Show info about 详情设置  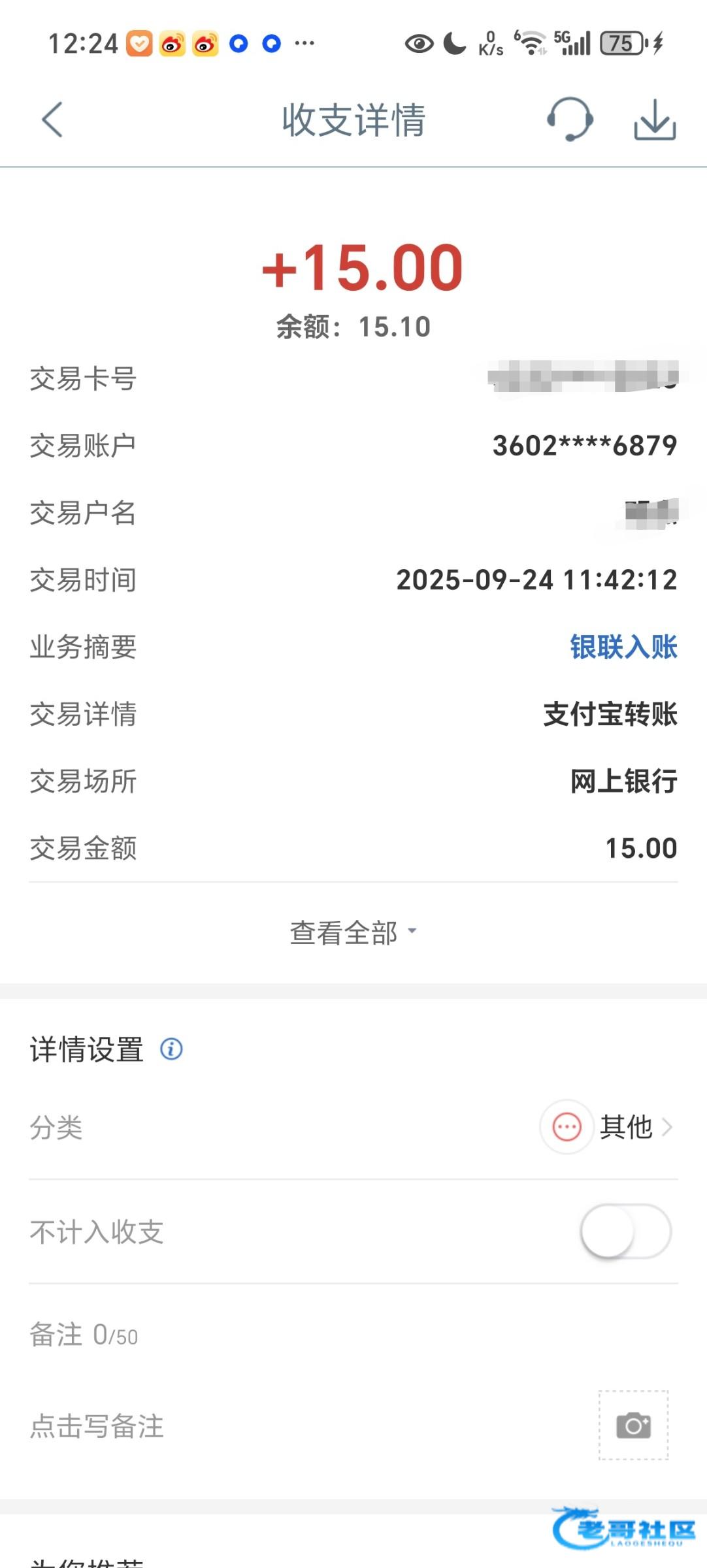click(171, 1049)
